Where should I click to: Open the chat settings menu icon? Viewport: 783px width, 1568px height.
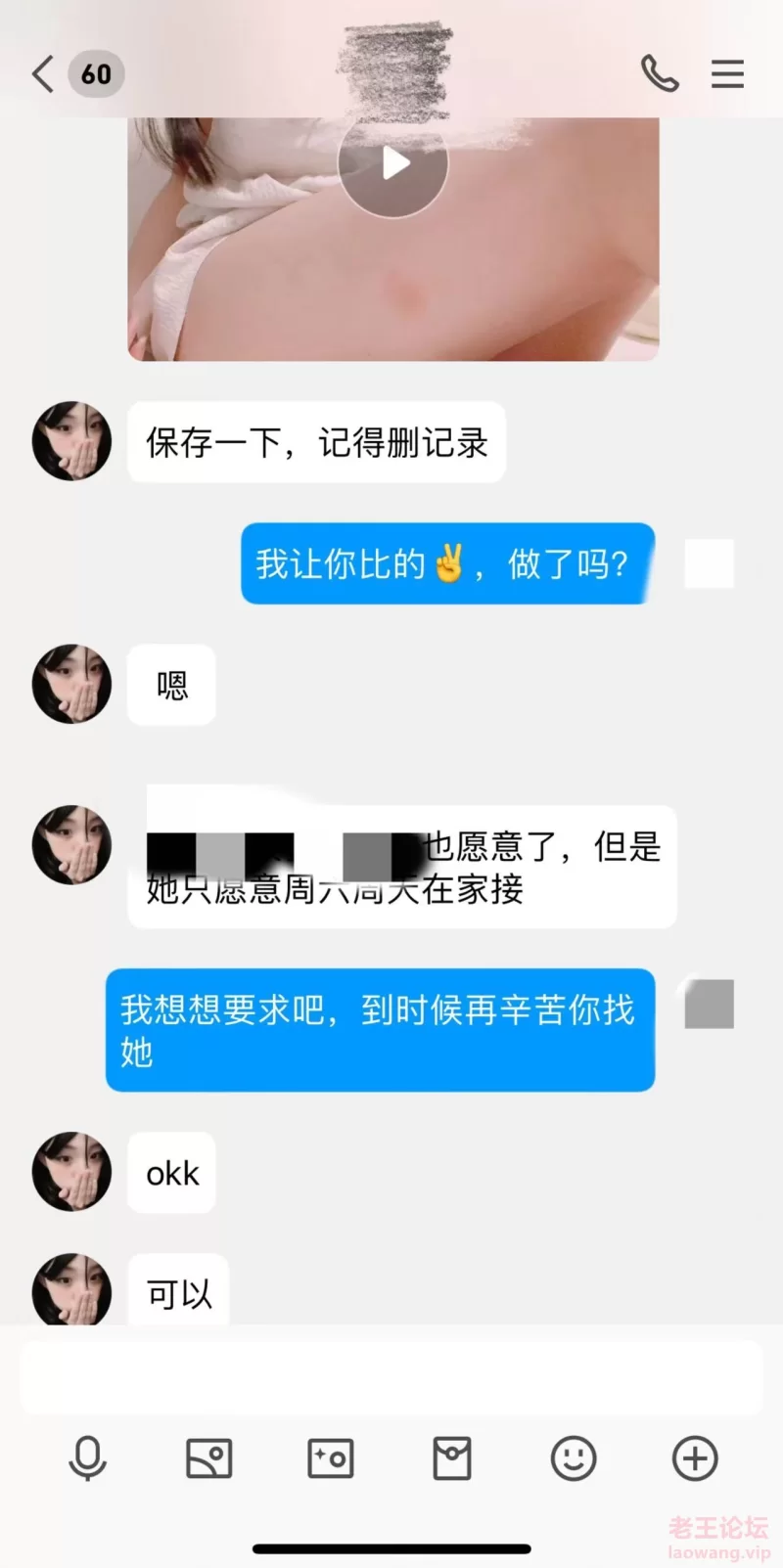coord(727,74)
